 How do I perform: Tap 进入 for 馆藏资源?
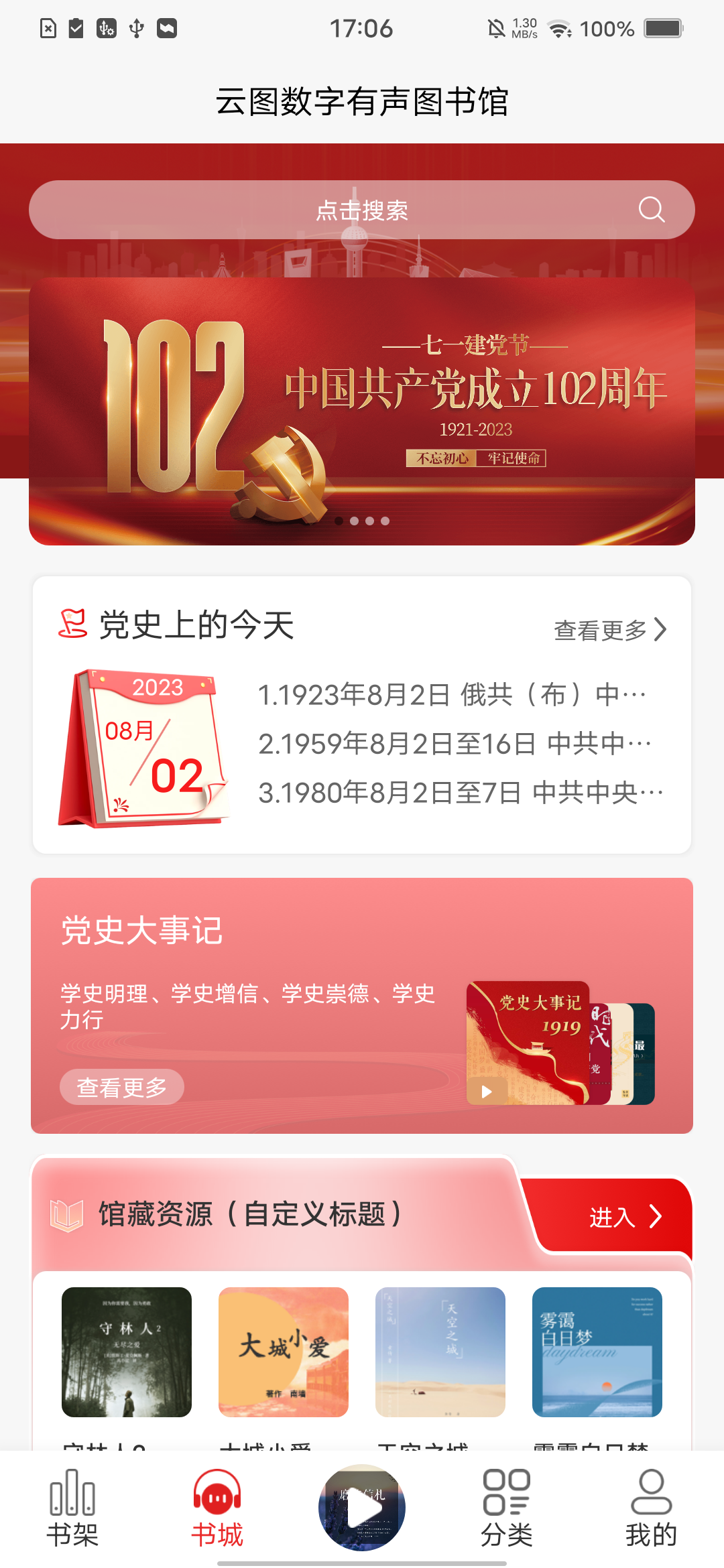coord(623,1216)
